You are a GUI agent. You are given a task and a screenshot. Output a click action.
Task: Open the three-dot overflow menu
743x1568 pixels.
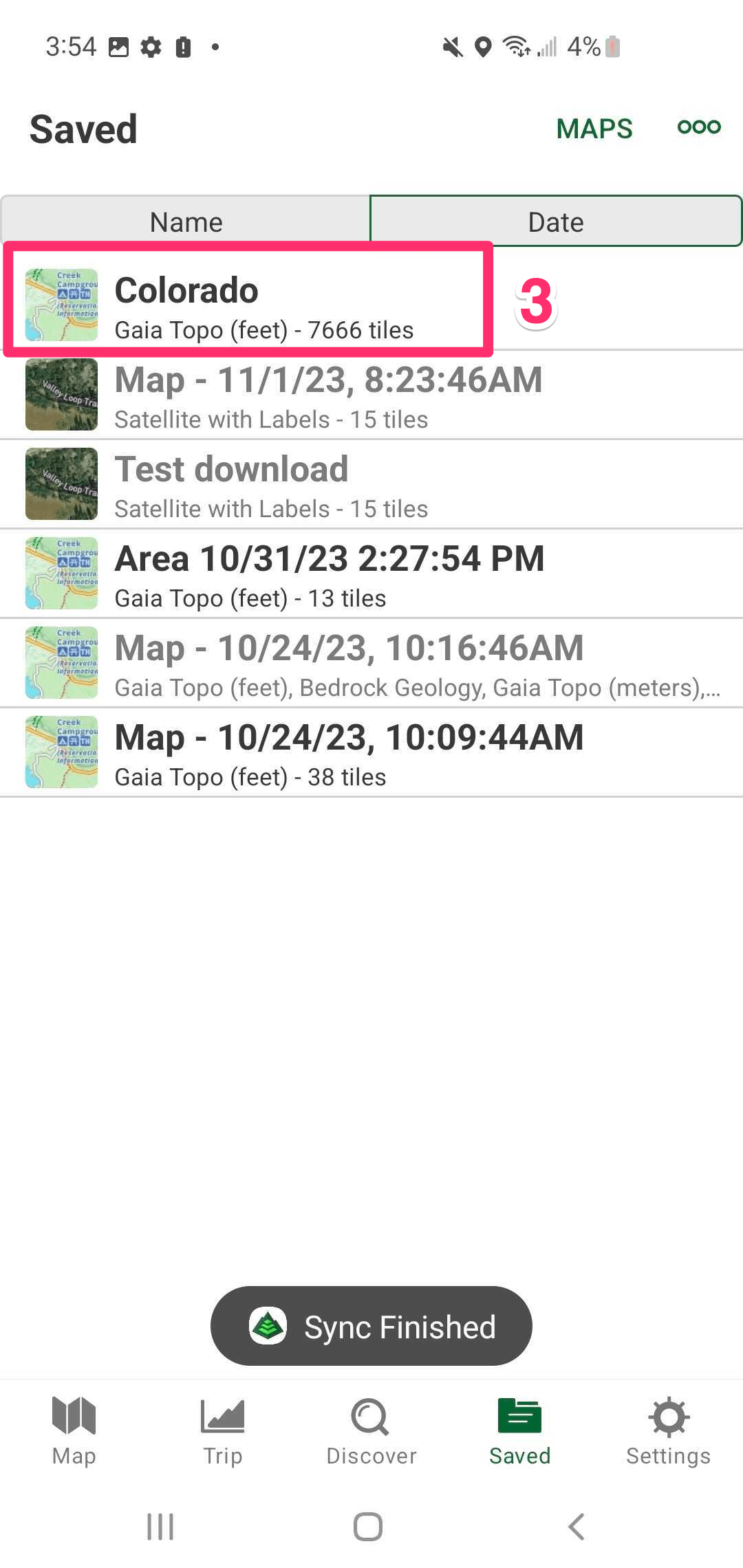(698, 128)
